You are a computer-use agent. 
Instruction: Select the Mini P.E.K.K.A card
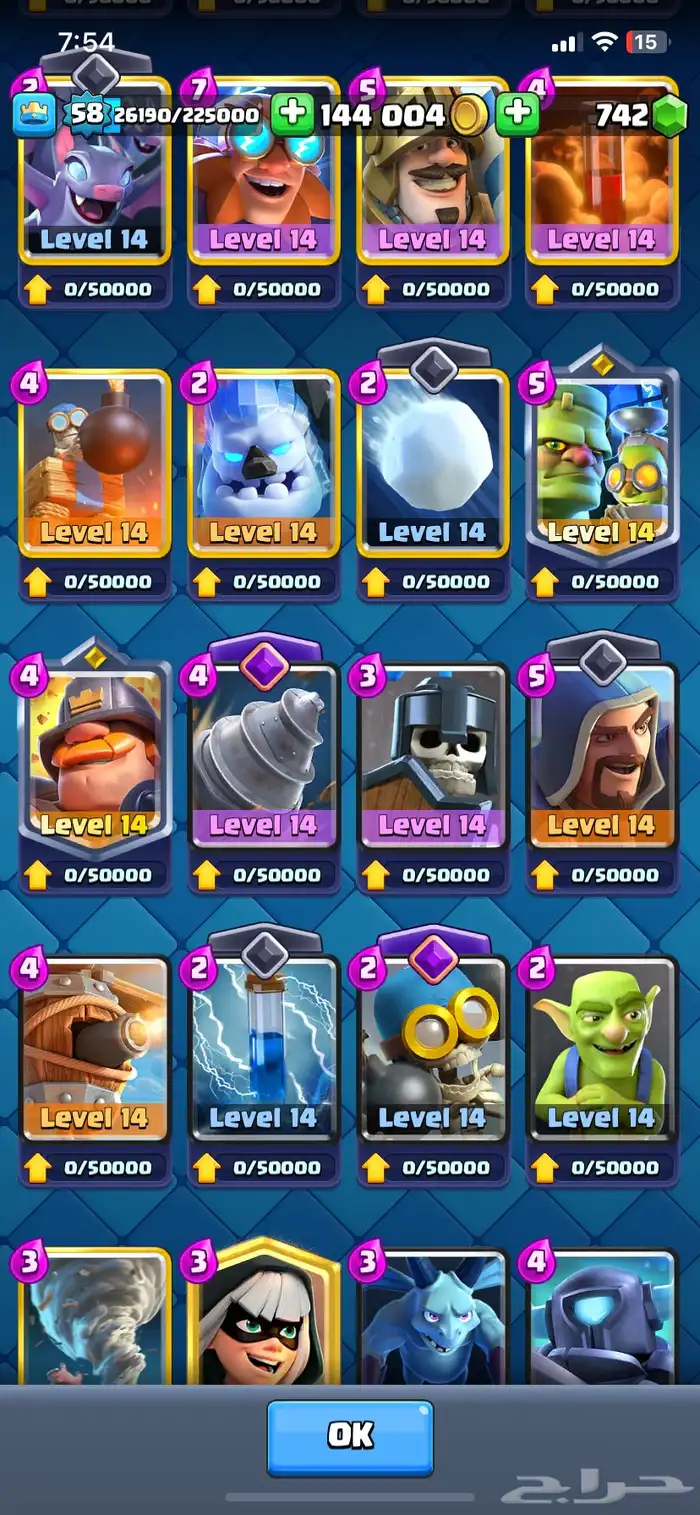click(601, 1320)
